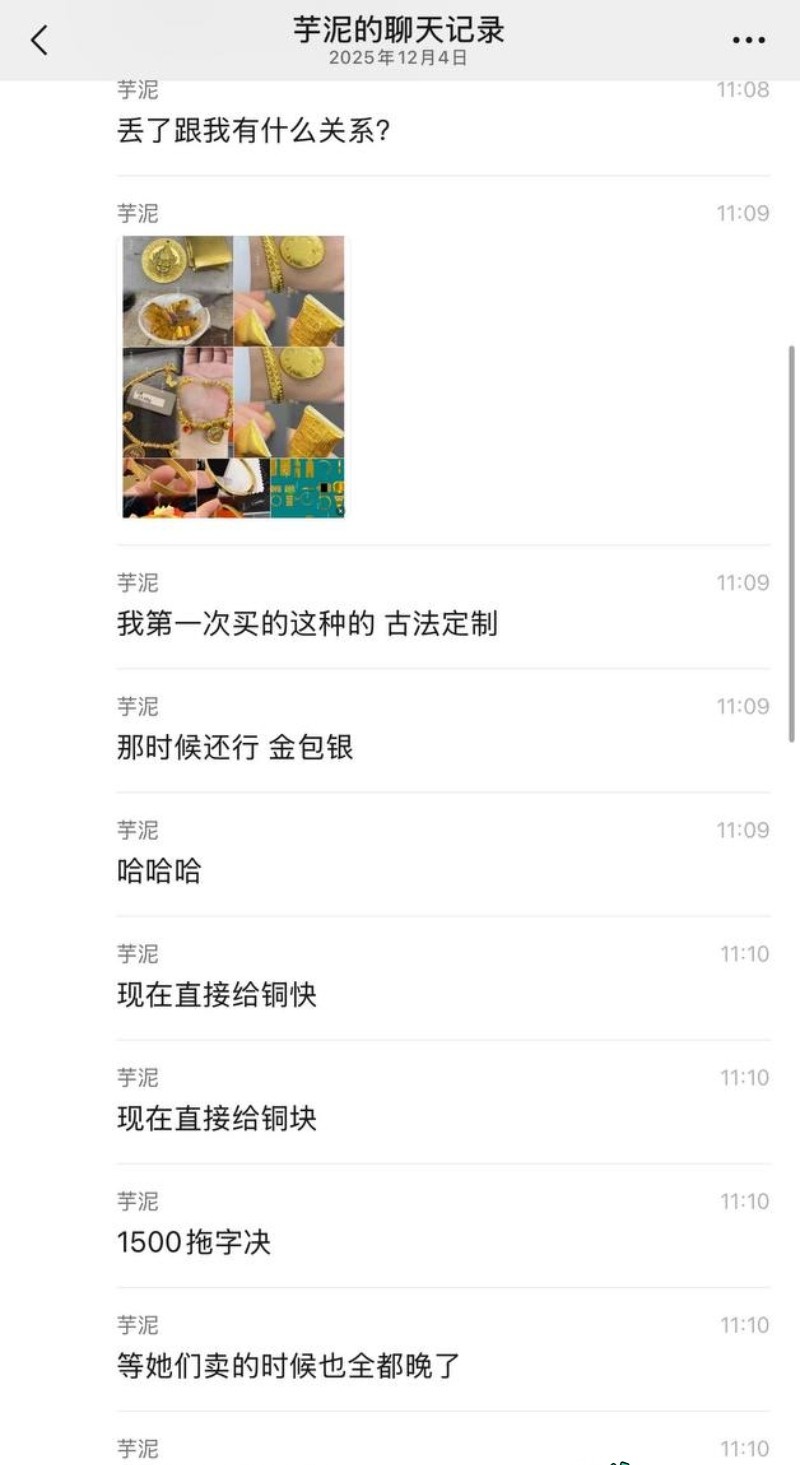Open the gold jewelry image sent at 11:09
Viewport: 800px width, 1465px height.
(x=234, y=377)
